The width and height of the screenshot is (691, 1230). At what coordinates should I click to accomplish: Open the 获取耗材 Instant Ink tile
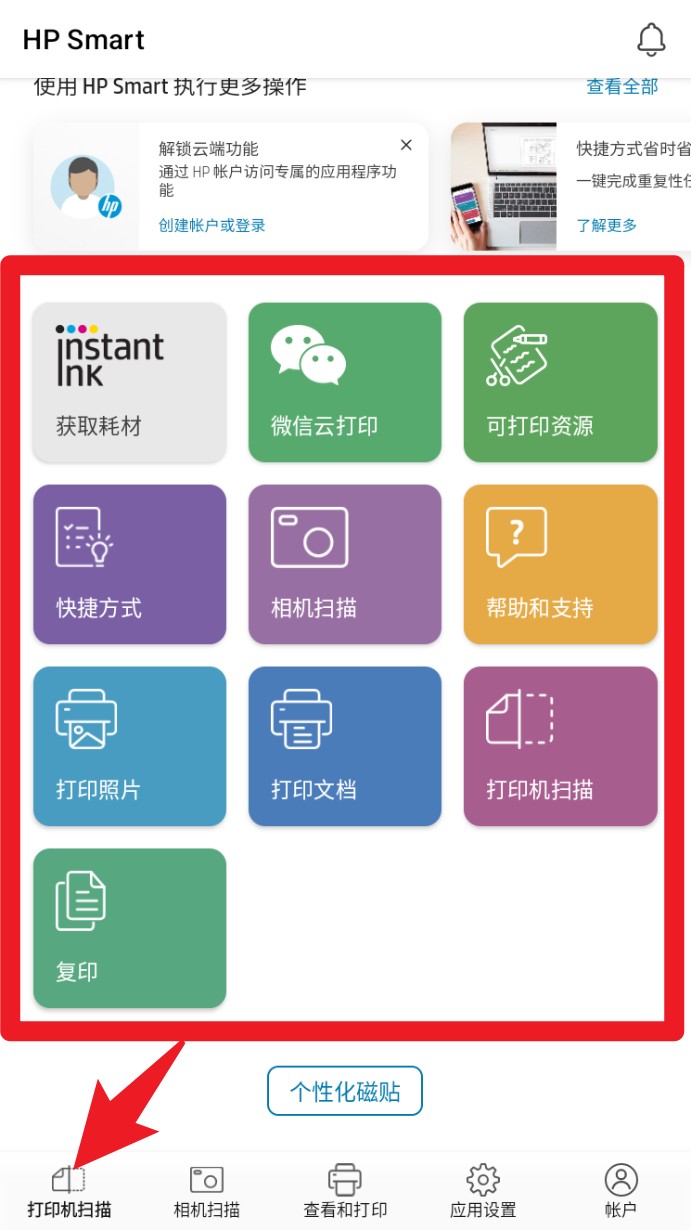(x=130, y=382)
